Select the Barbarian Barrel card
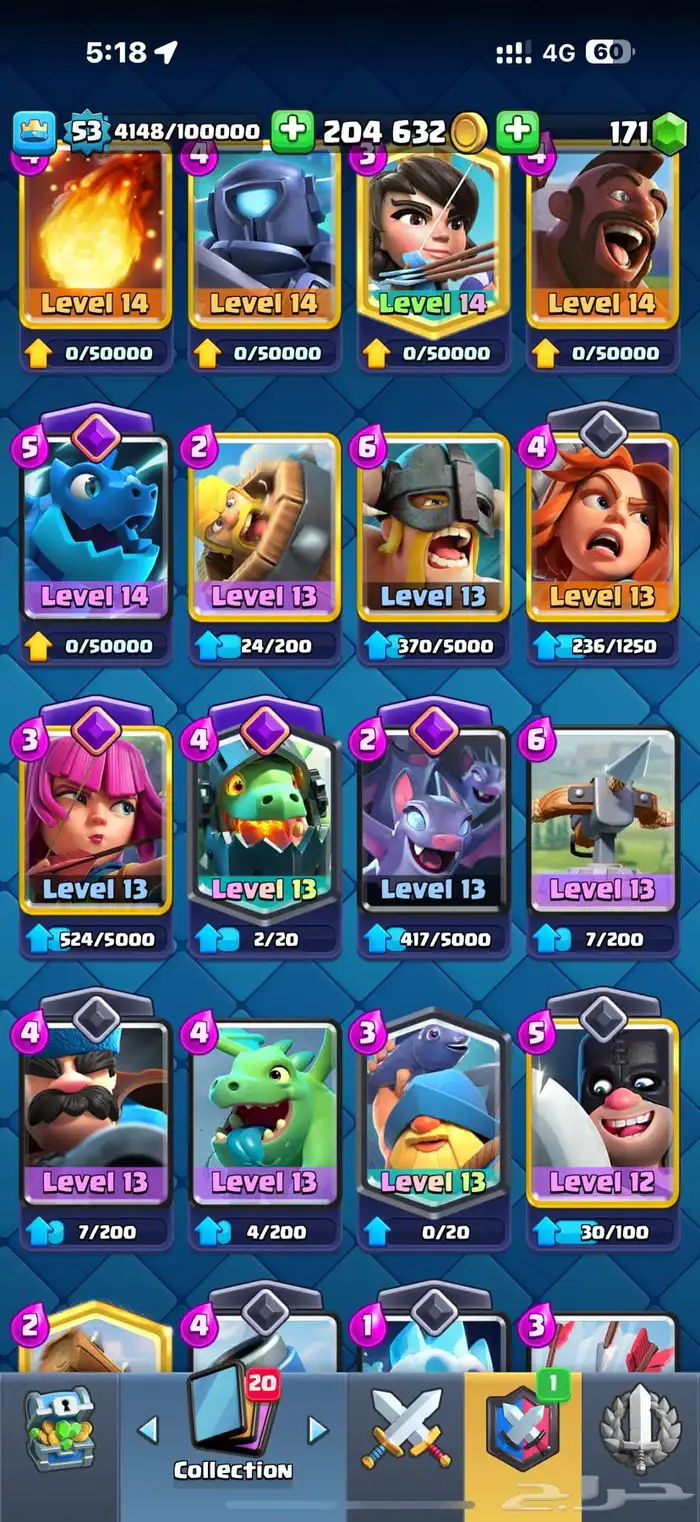700x1522 pixels. click(264, 525)
